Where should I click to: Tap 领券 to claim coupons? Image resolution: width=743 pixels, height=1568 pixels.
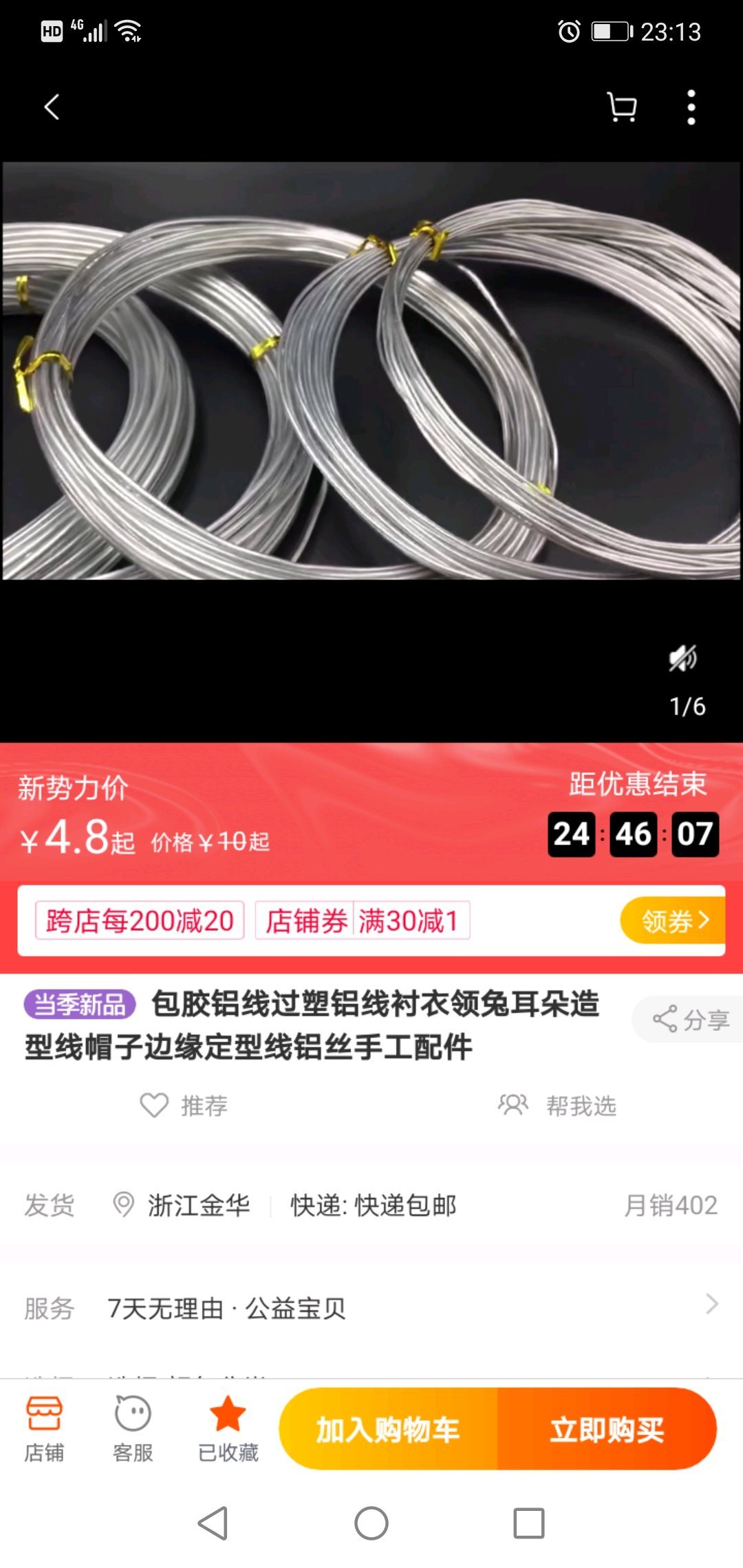[673, 920]
